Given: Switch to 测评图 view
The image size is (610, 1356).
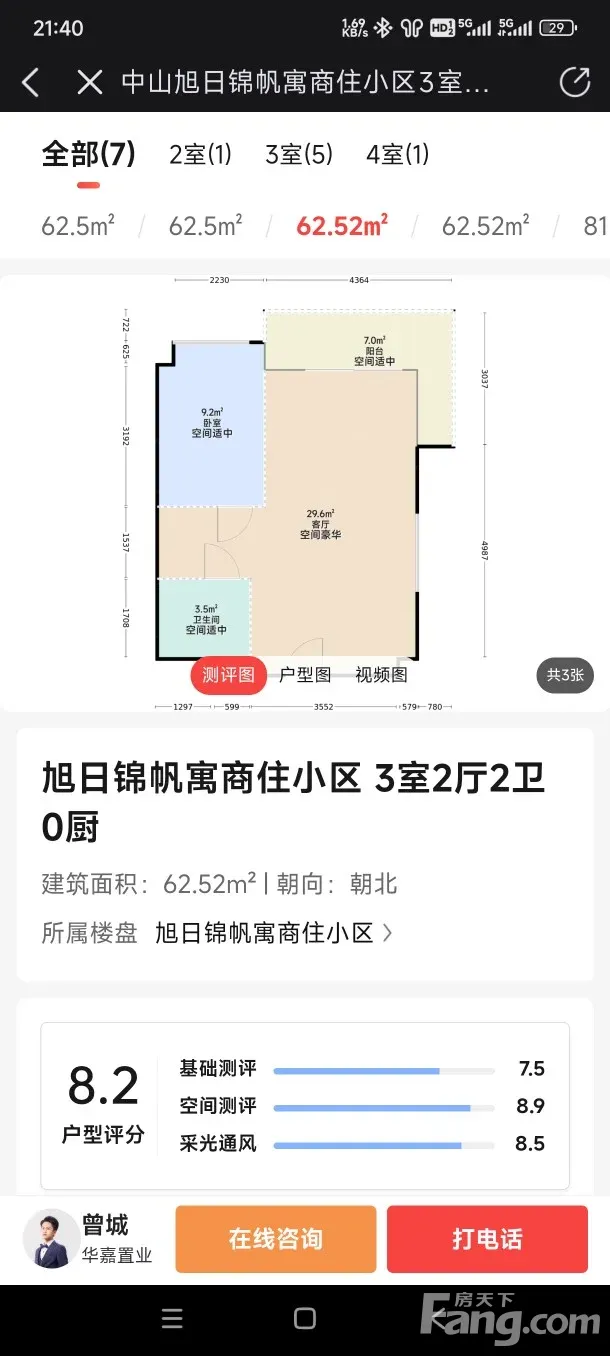Looking at the screenshot, I should pos(229,675).
